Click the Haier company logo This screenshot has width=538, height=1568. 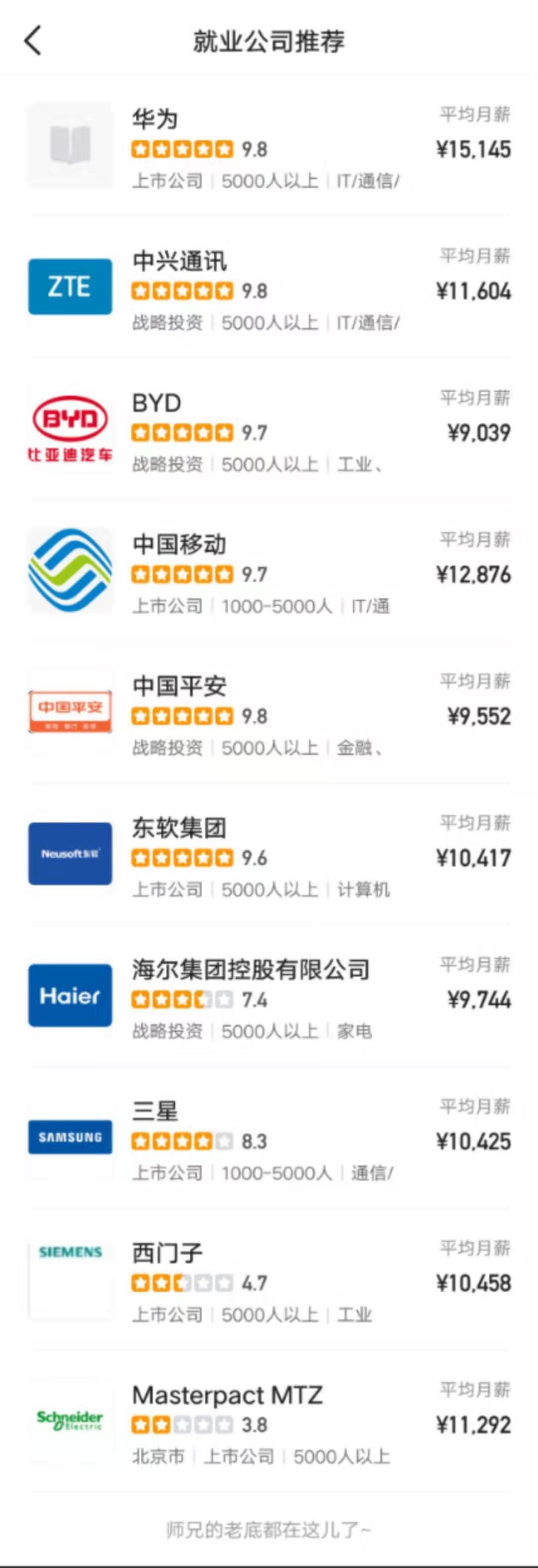coord(70,996)
